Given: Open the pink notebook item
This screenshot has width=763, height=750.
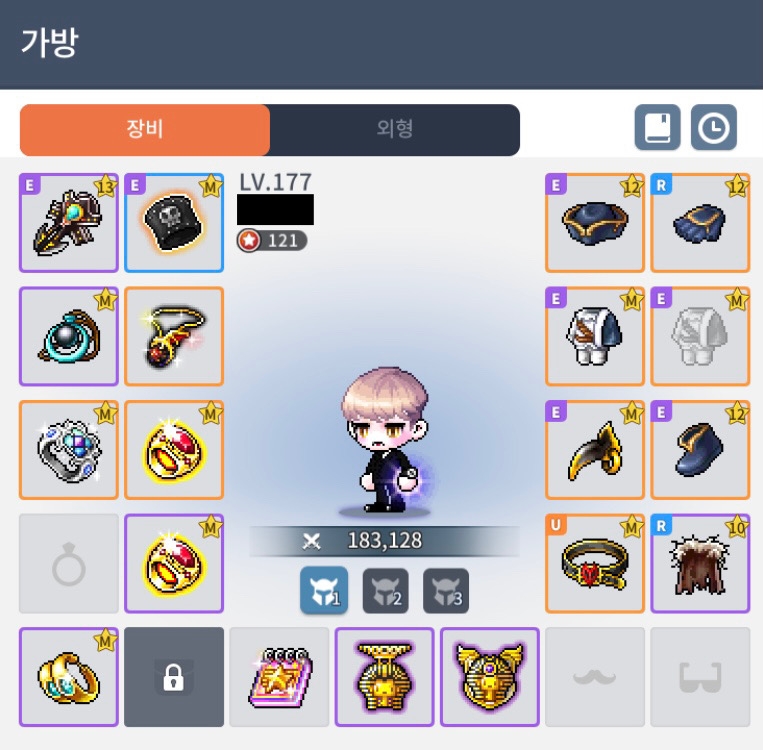Looking at the screenshot, I should [279, 677].
